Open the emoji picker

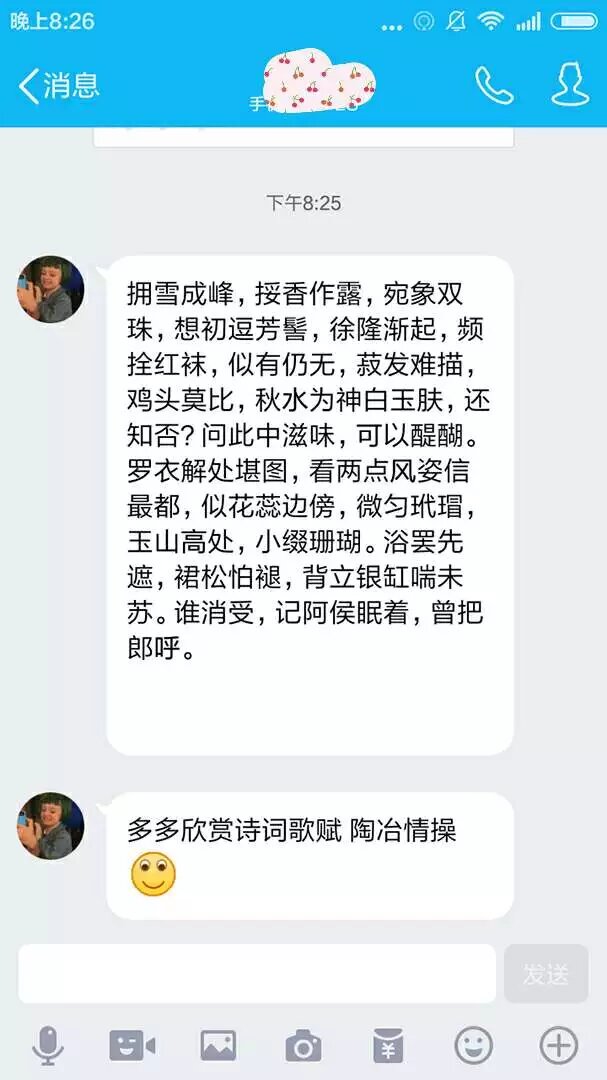point(473,1046)
